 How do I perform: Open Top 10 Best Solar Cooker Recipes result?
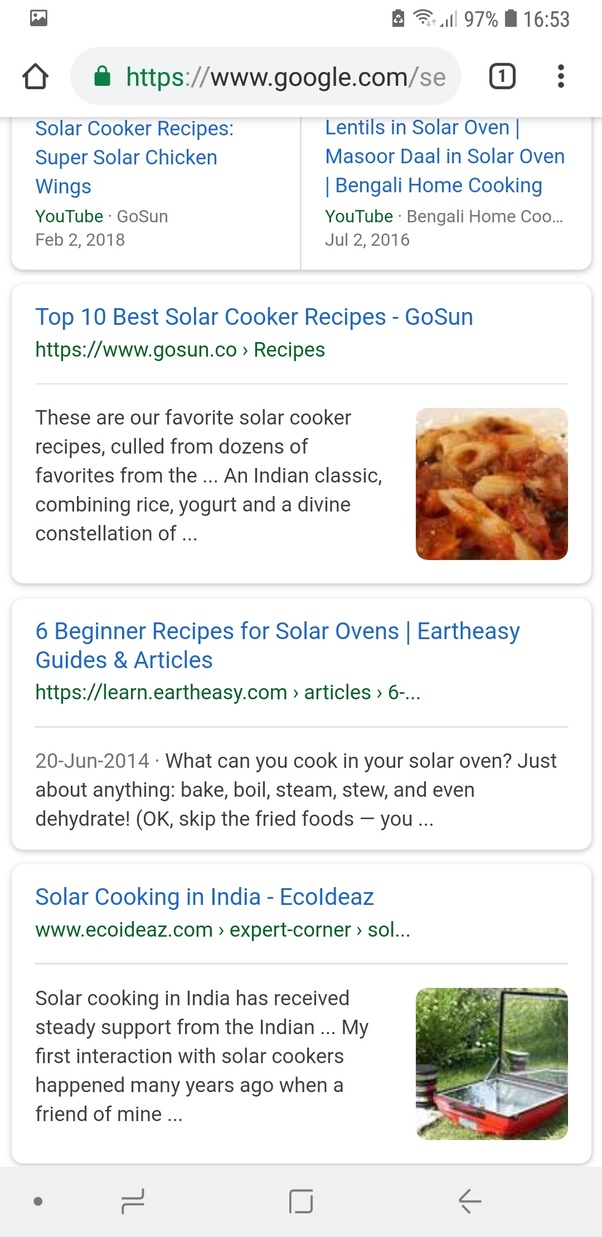254,317
